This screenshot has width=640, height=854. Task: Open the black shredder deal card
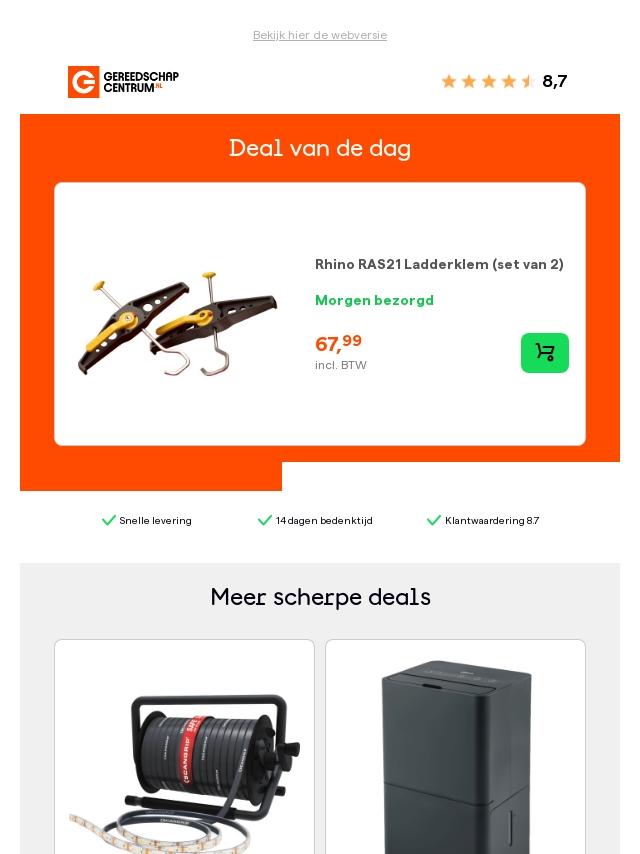coord(455,760)
